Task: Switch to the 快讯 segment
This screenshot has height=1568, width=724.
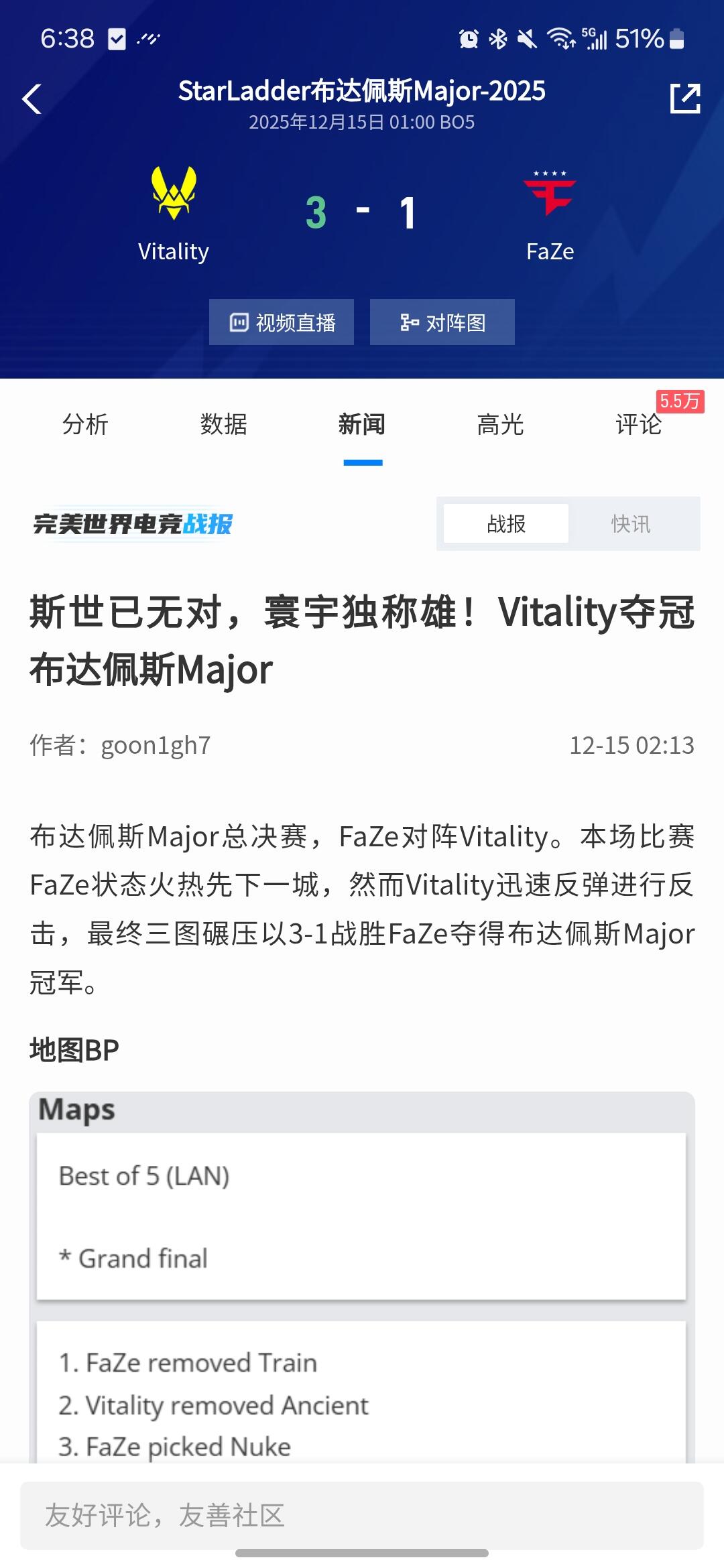Action: [x=631, y=523]
